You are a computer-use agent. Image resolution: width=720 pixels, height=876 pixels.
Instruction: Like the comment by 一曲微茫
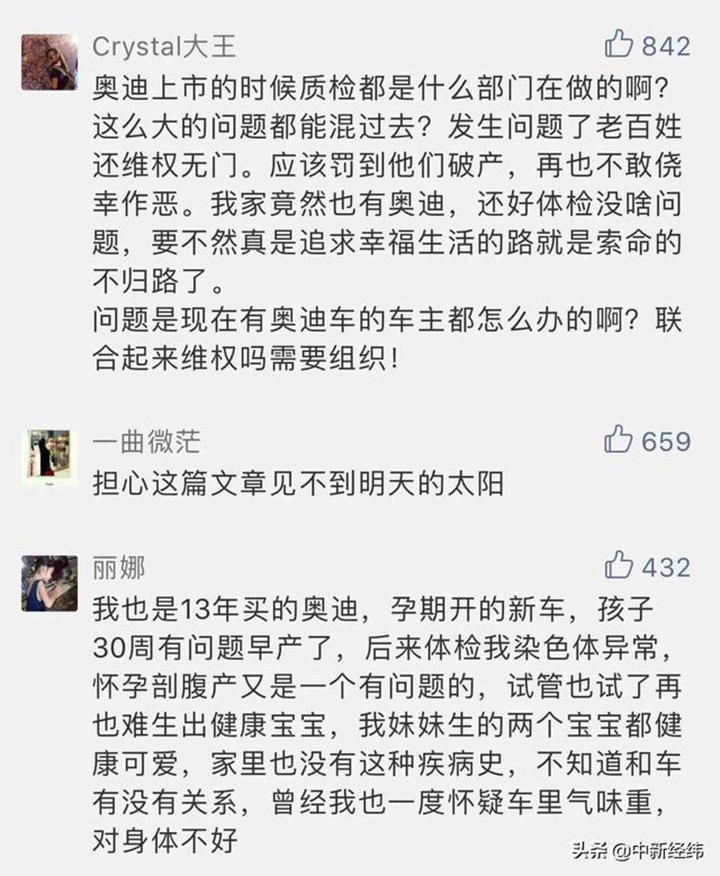[620, 439]
